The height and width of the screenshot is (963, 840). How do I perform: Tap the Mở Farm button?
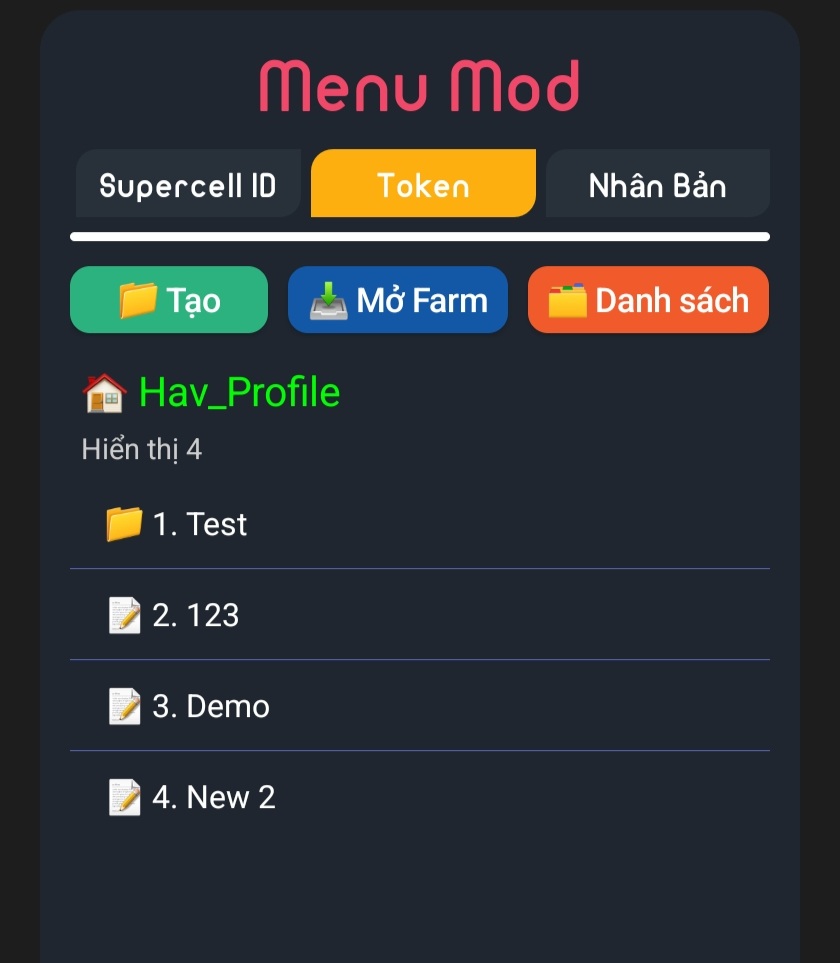tap(398, 300)
